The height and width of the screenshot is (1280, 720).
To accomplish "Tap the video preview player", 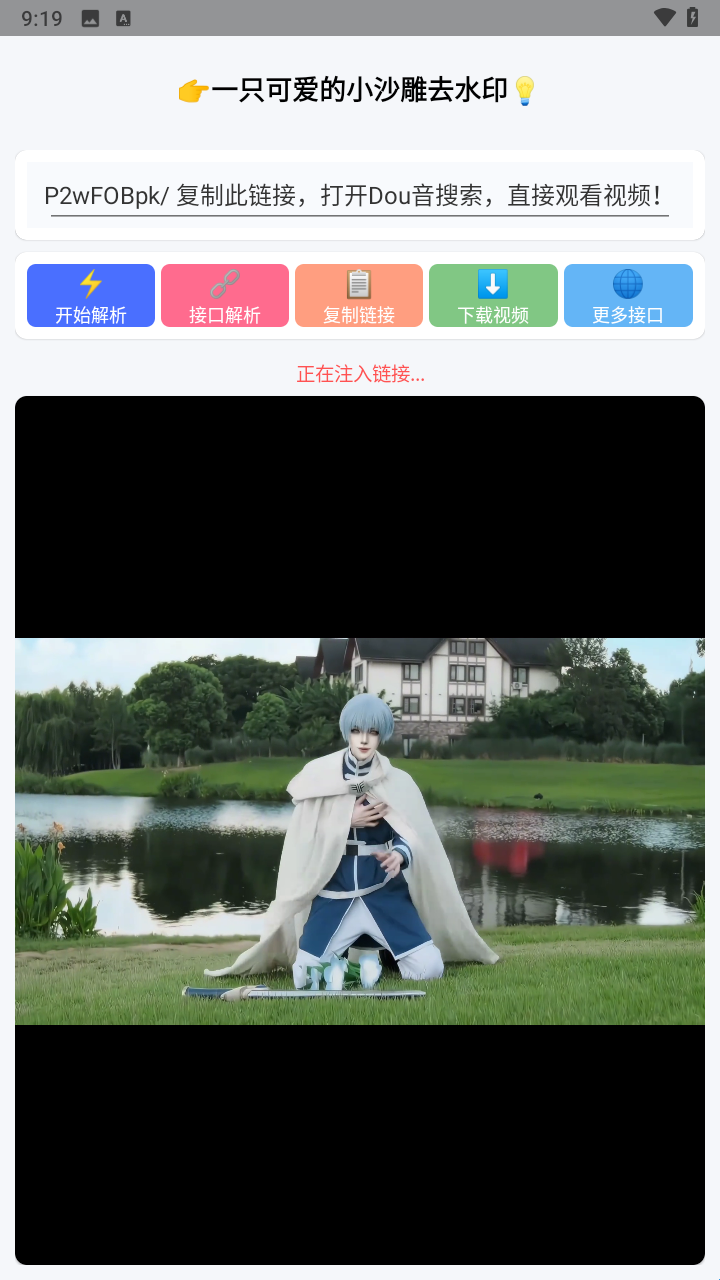I will [x=360, y=830].
